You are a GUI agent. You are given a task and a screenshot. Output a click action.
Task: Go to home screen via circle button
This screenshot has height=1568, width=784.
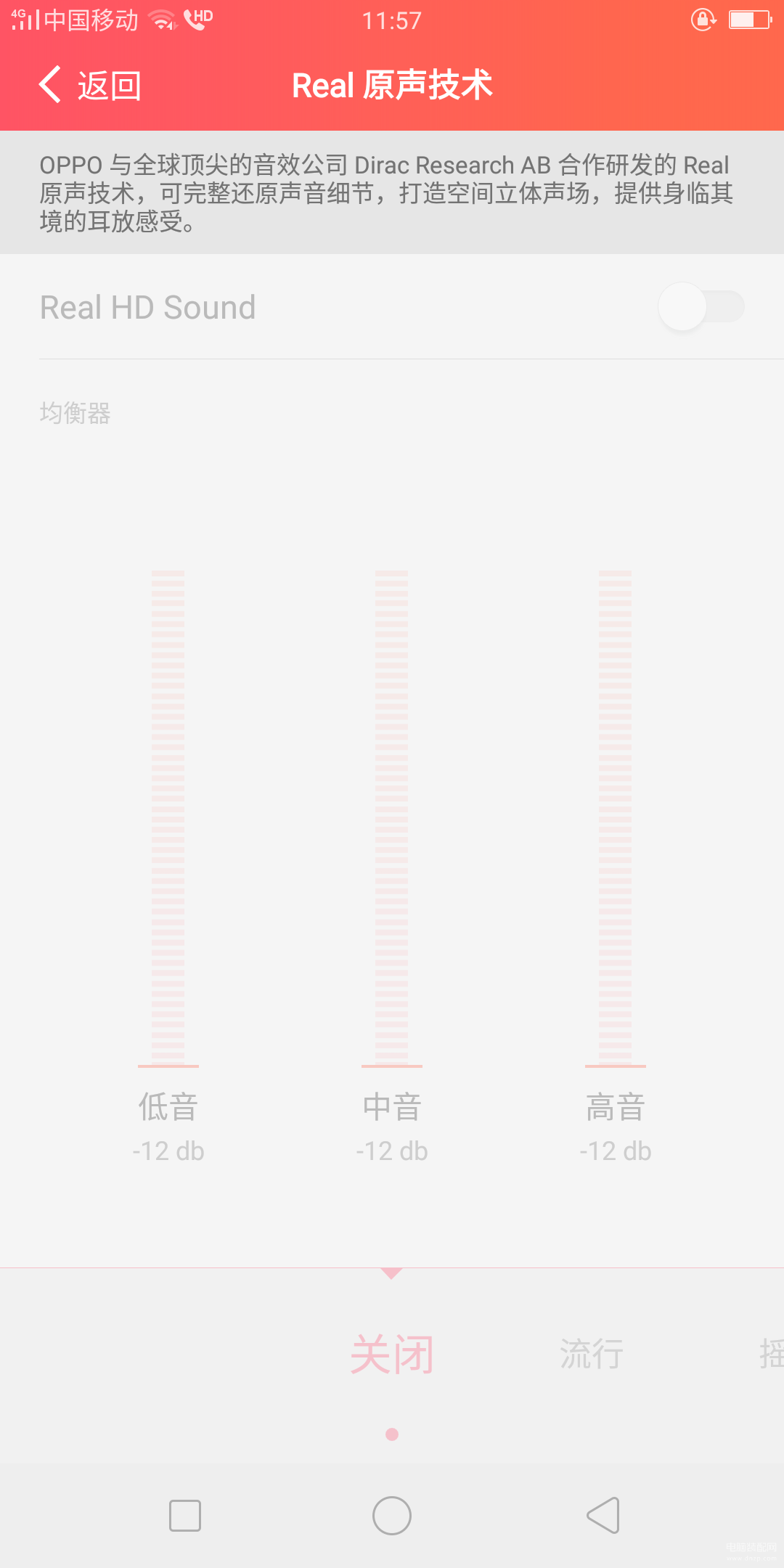[x=392, y=1516]
